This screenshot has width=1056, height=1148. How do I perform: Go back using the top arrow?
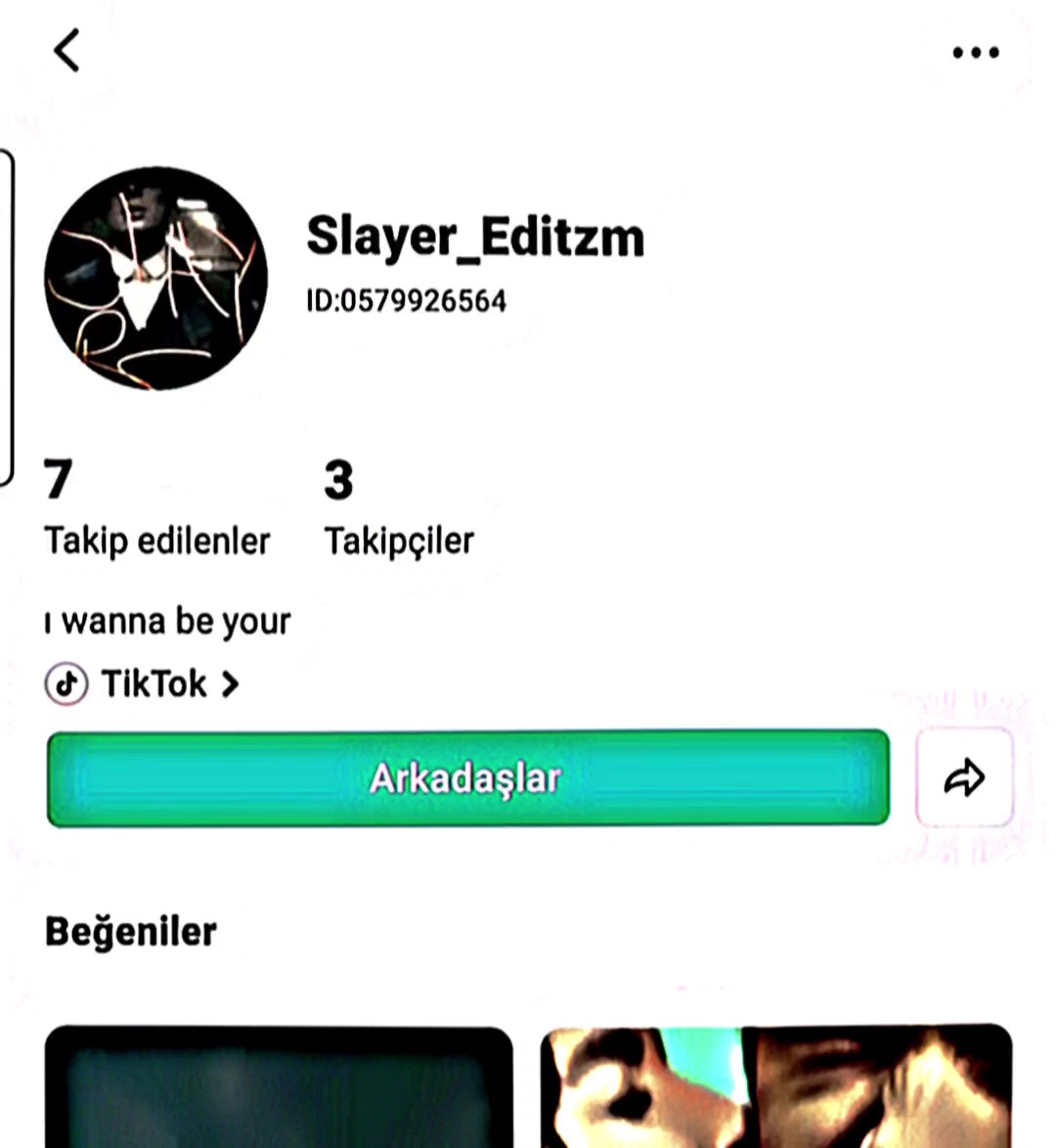click(66, 50)
